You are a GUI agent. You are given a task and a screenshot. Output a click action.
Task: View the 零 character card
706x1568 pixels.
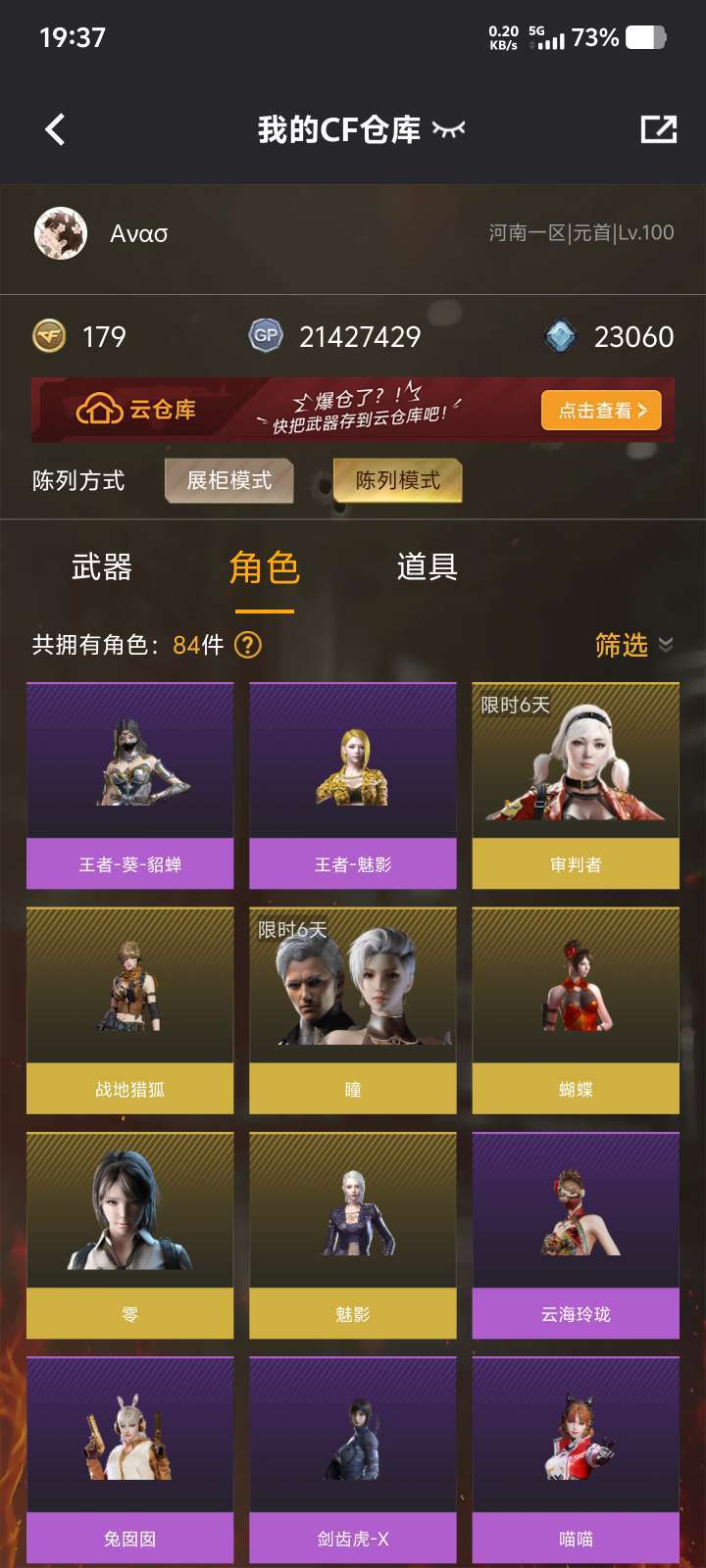(130, 1235)
